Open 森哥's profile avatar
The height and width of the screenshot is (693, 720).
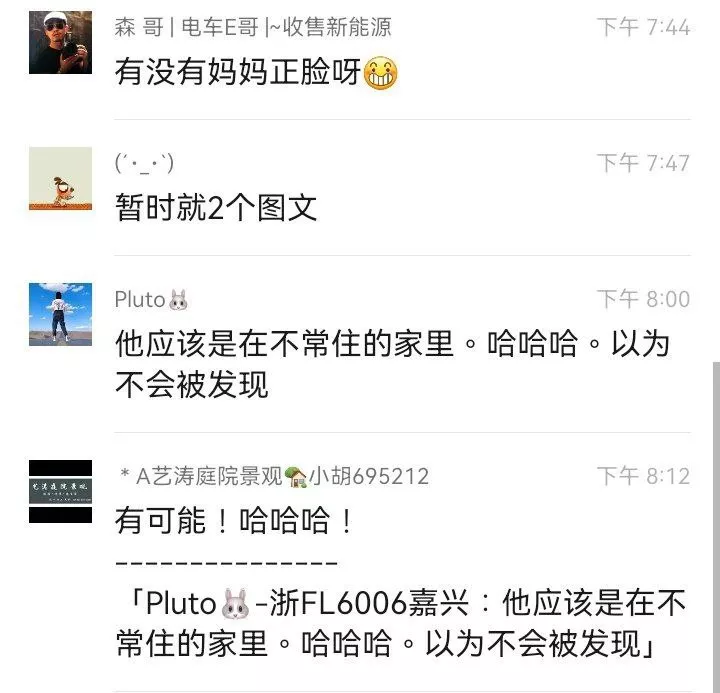[x=60, y=42]
